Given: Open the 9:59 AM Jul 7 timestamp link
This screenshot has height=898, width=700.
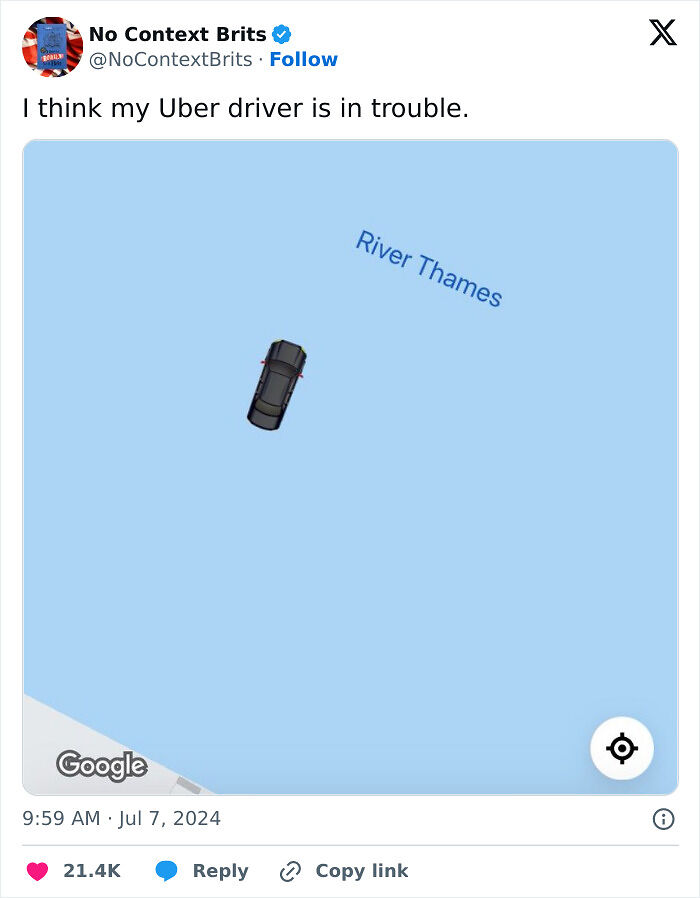Looking at the screenshot, I should click(121, 819).
